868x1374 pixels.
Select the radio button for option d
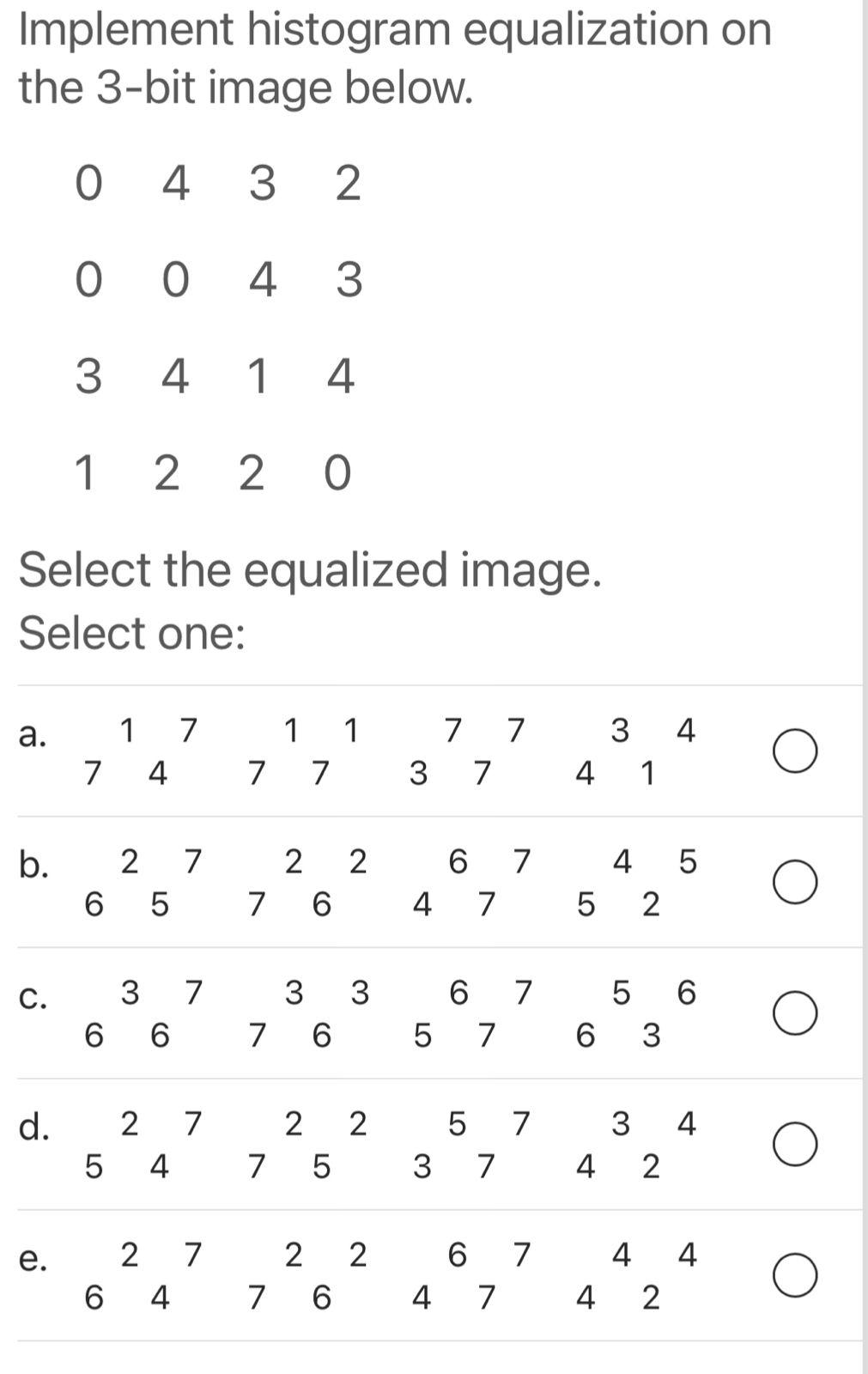tap(794, 1140)
